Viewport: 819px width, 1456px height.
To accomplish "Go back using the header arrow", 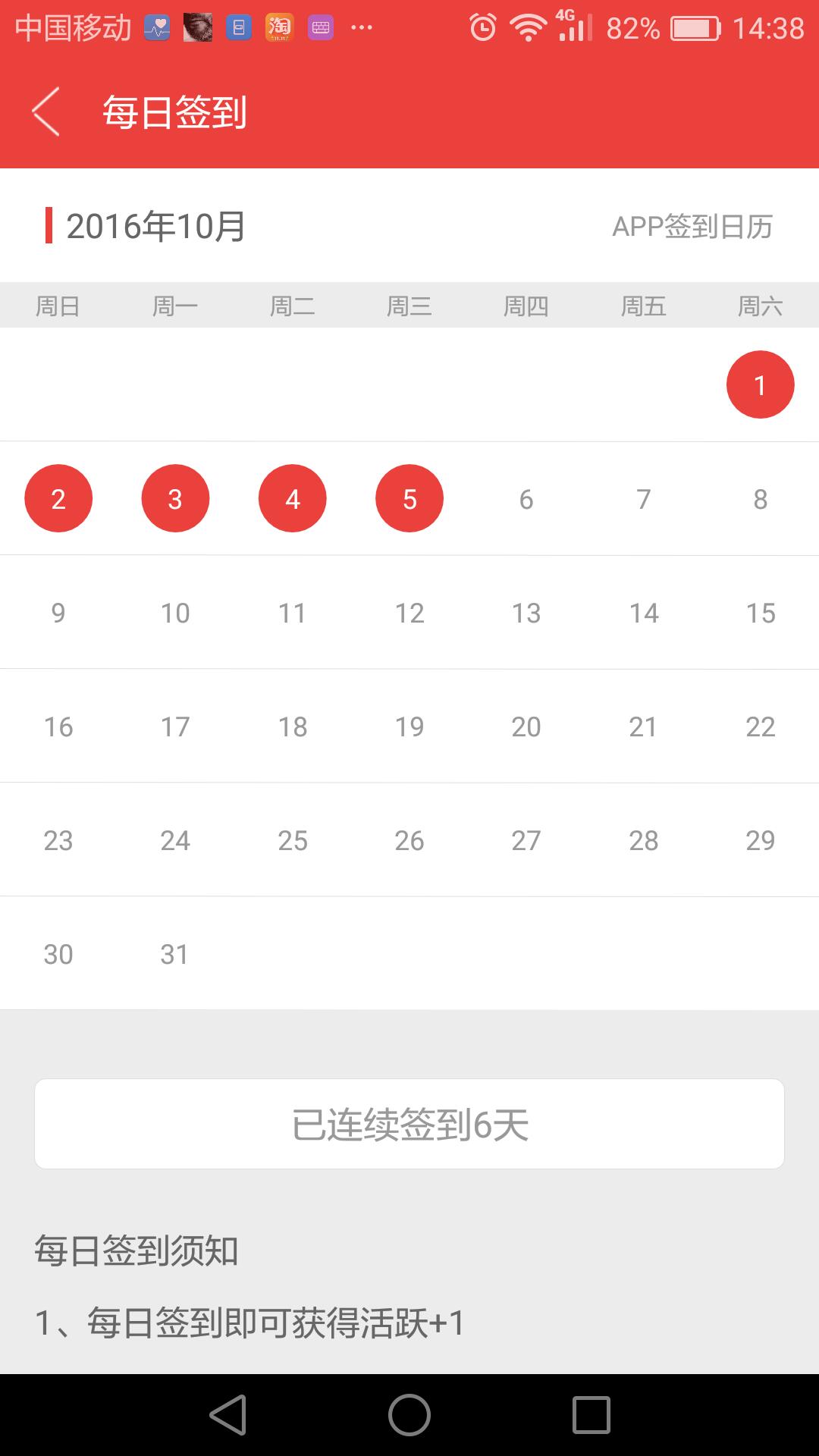I will 45,112.
